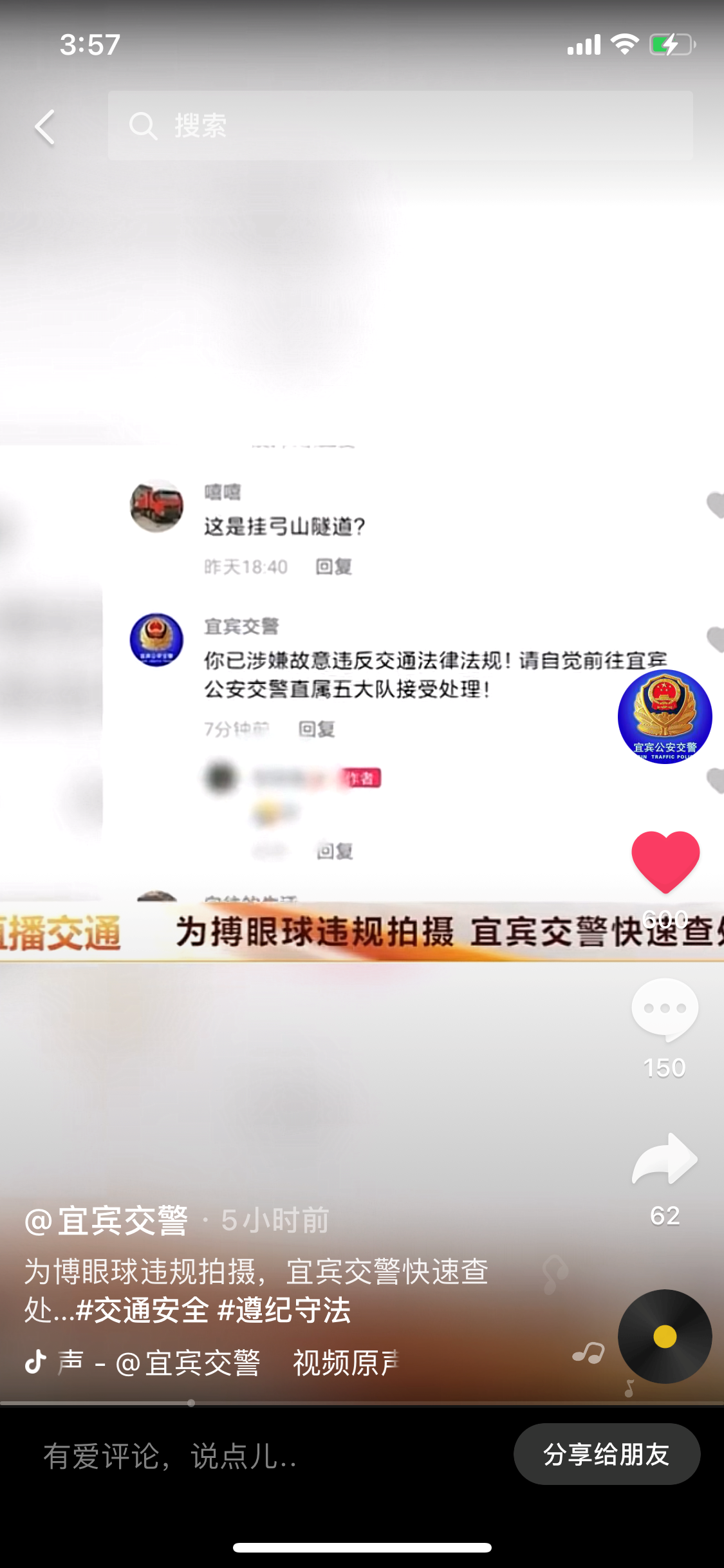This screenshot has height=1568, width=724.
Task: Tap the 分享给朋友 button
Action: tap(606, 1454)
